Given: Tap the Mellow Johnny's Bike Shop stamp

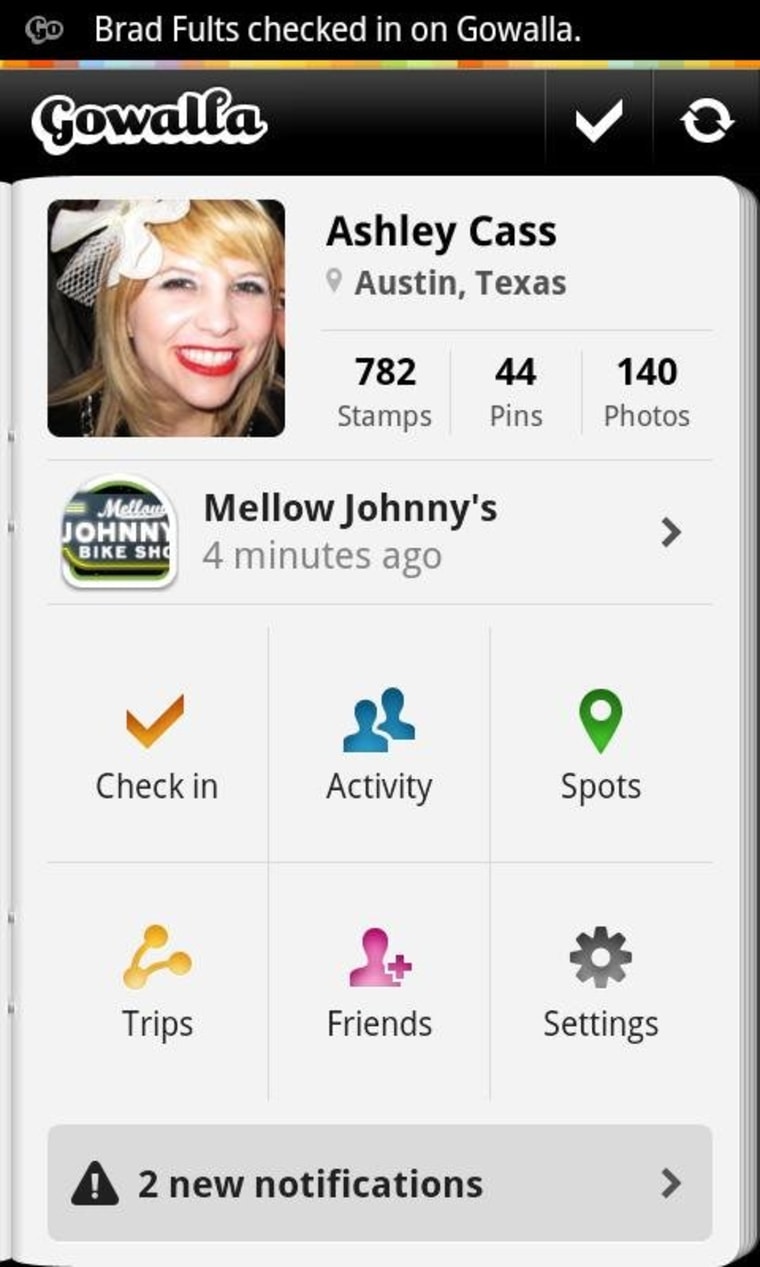Looking at the screenshot, I should (x=118, y=532).
